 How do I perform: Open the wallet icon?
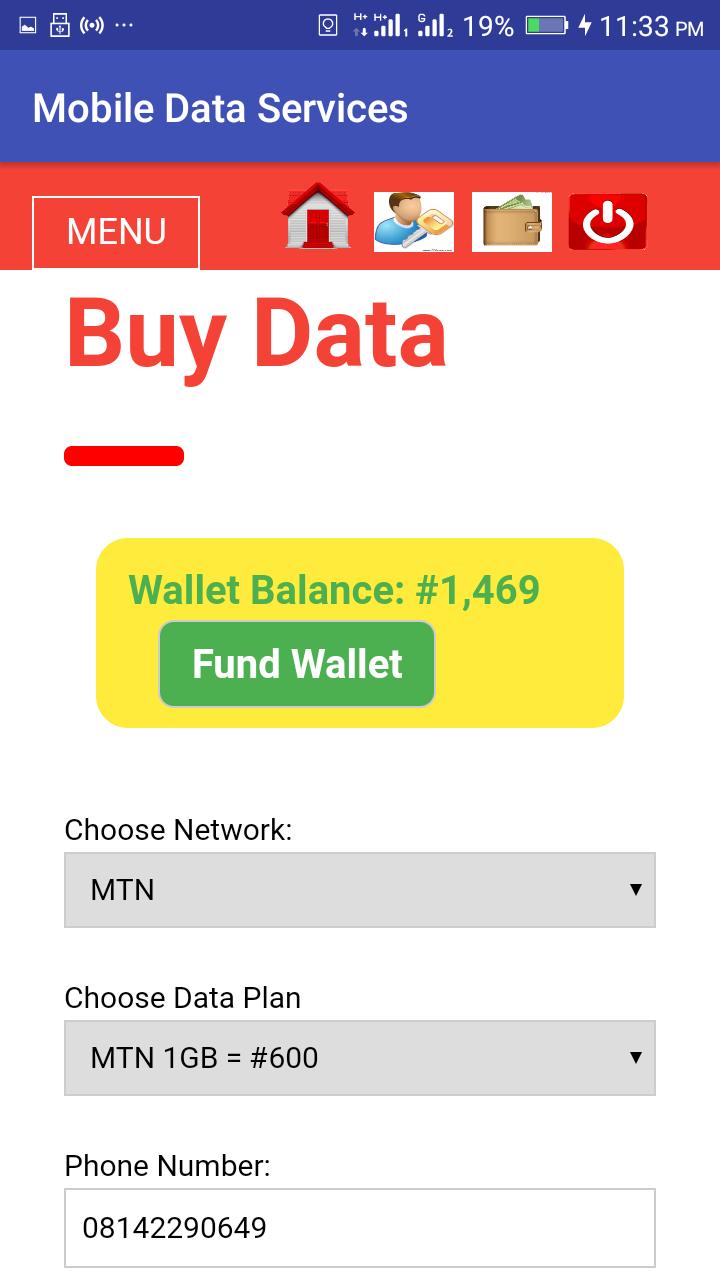pos(512,222)
